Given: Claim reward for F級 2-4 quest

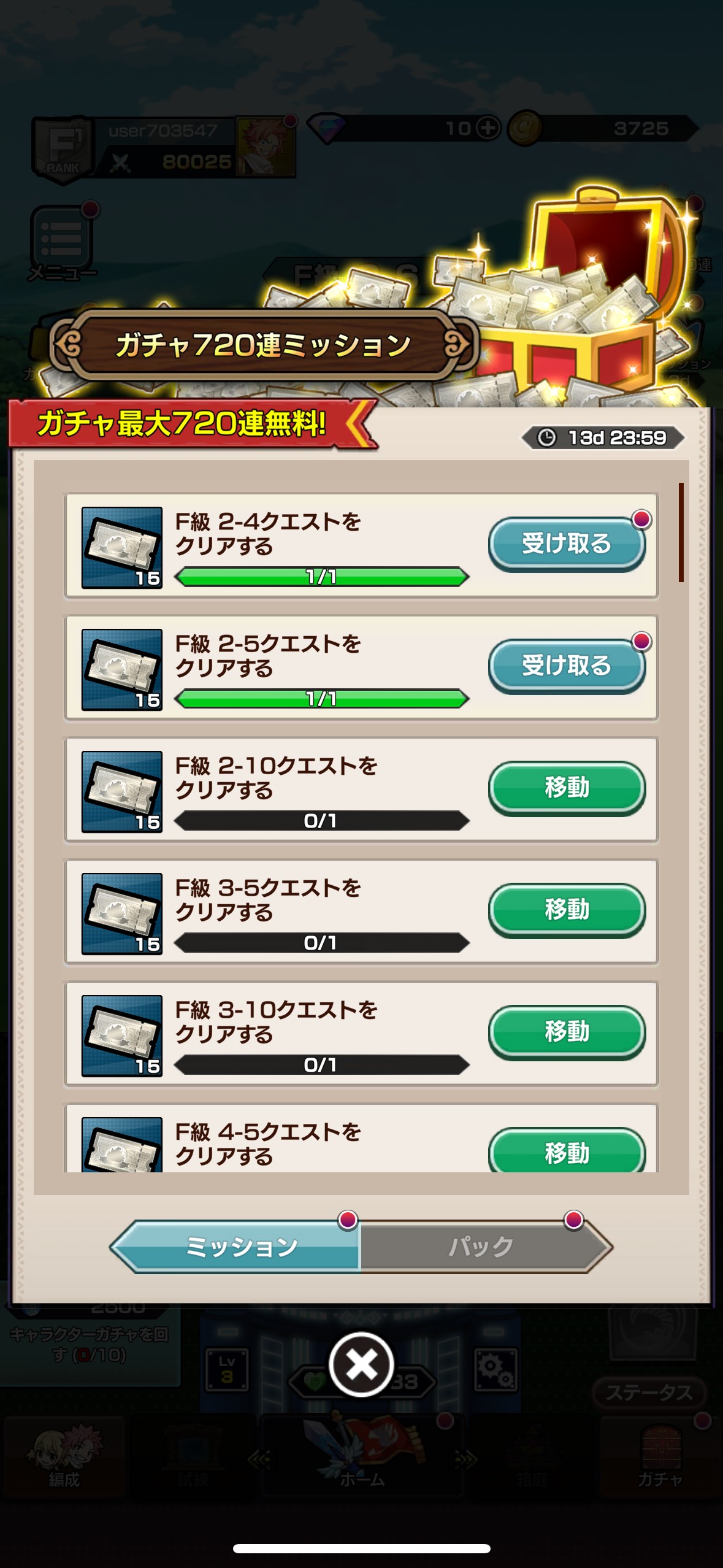Looking at the screenshot, I should [567, 544].
